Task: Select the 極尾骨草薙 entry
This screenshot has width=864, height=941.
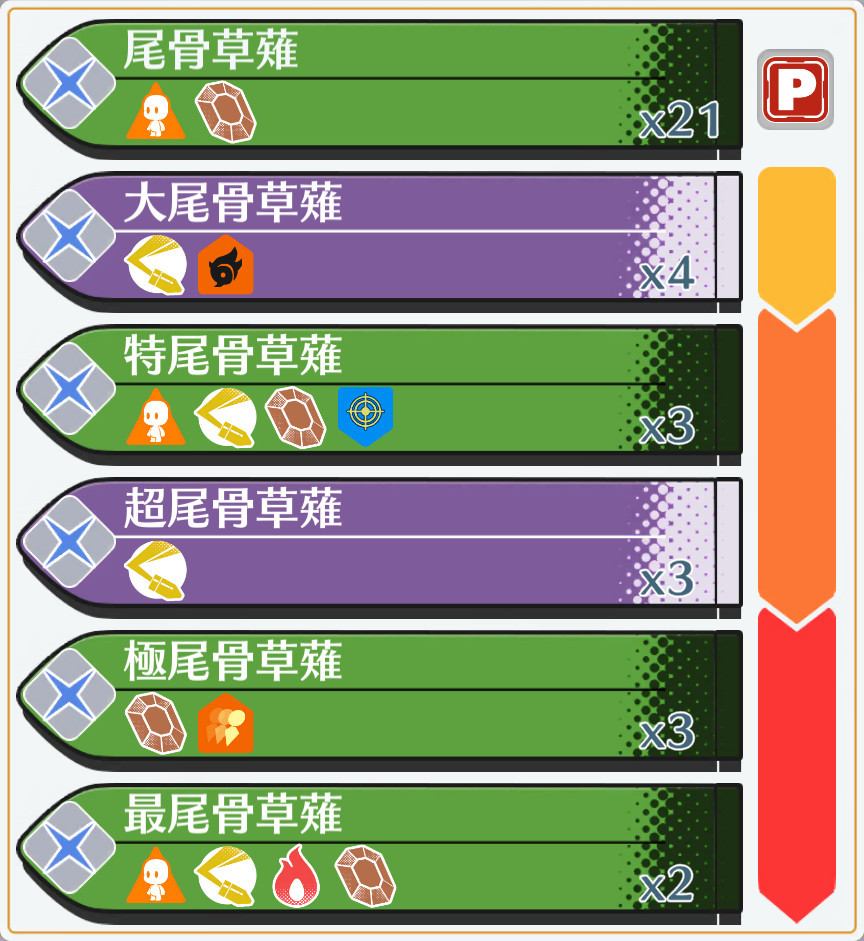Action: pyautogui.click(x=380, y=697)
